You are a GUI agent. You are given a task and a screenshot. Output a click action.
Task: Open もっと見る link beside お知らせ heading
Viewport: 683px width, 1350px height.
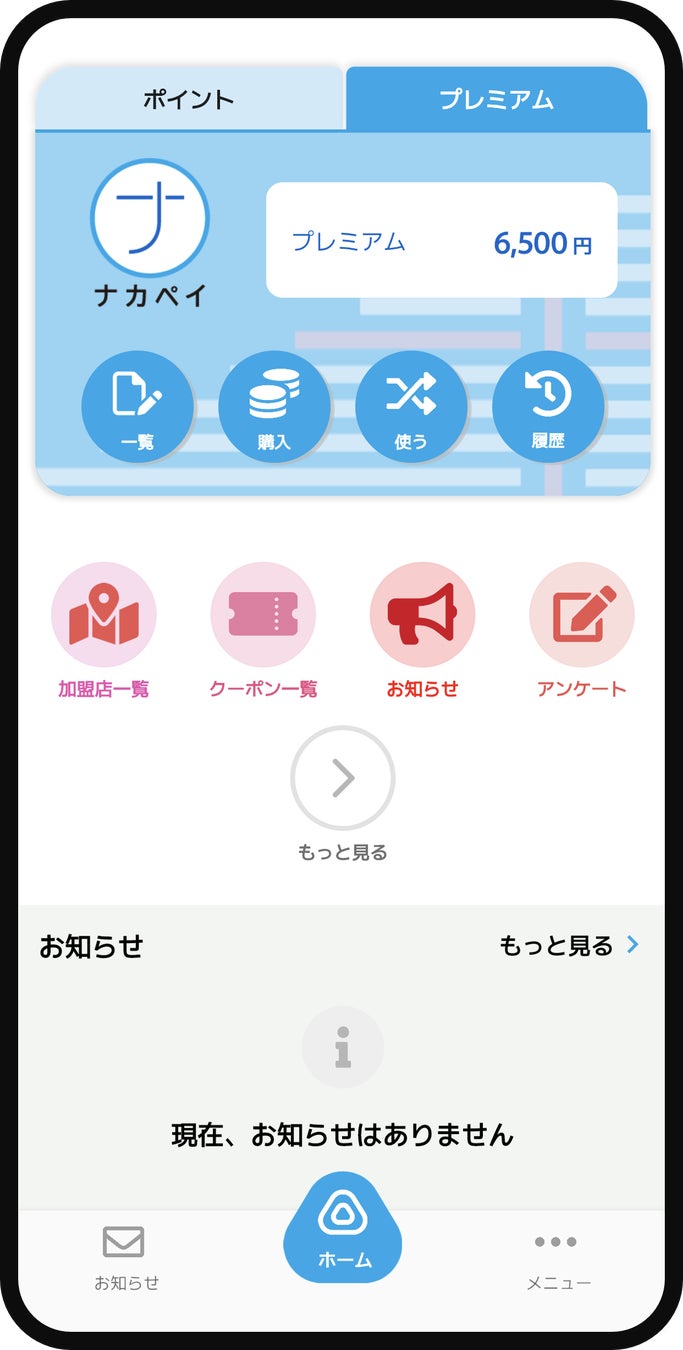click(x=568, y=946)
